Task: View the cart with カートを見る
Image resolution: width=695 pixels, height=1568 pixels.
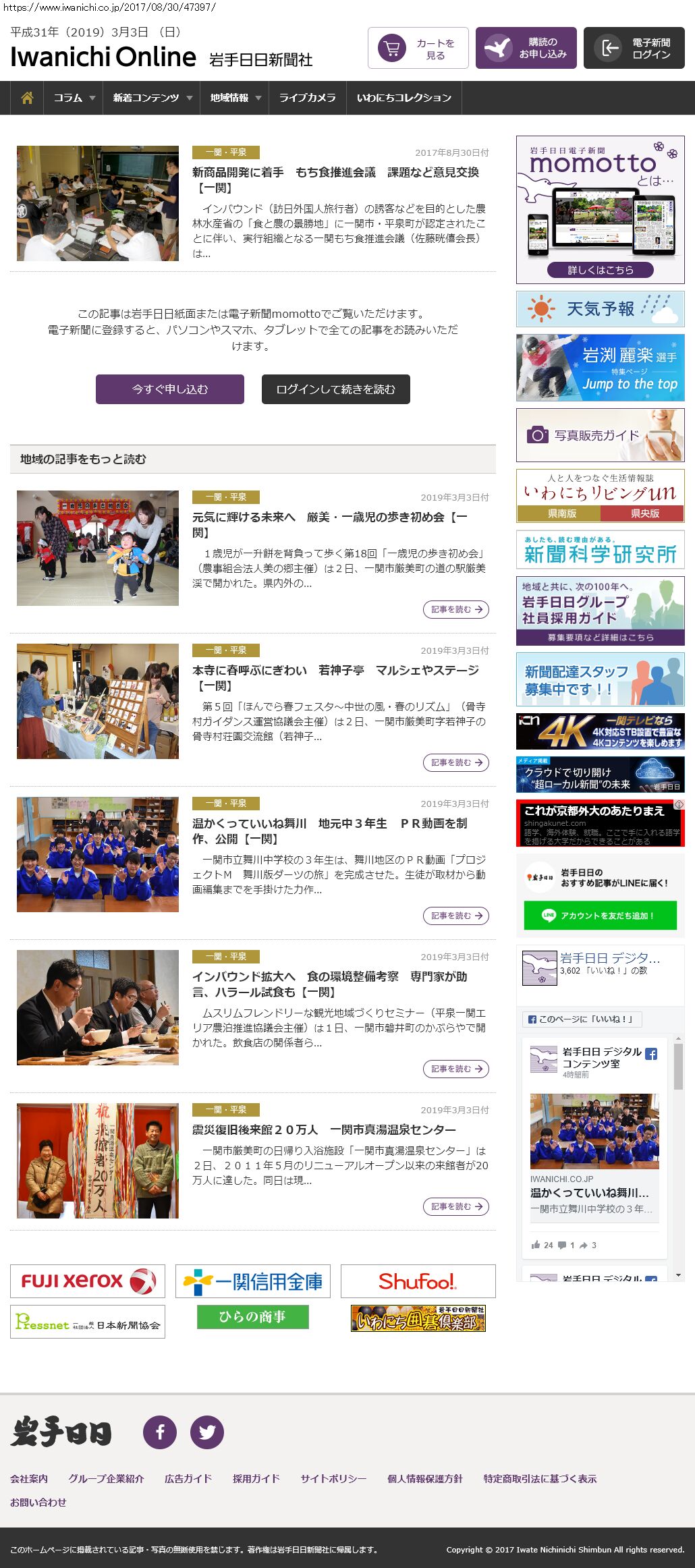Action: tap(418, 48)
